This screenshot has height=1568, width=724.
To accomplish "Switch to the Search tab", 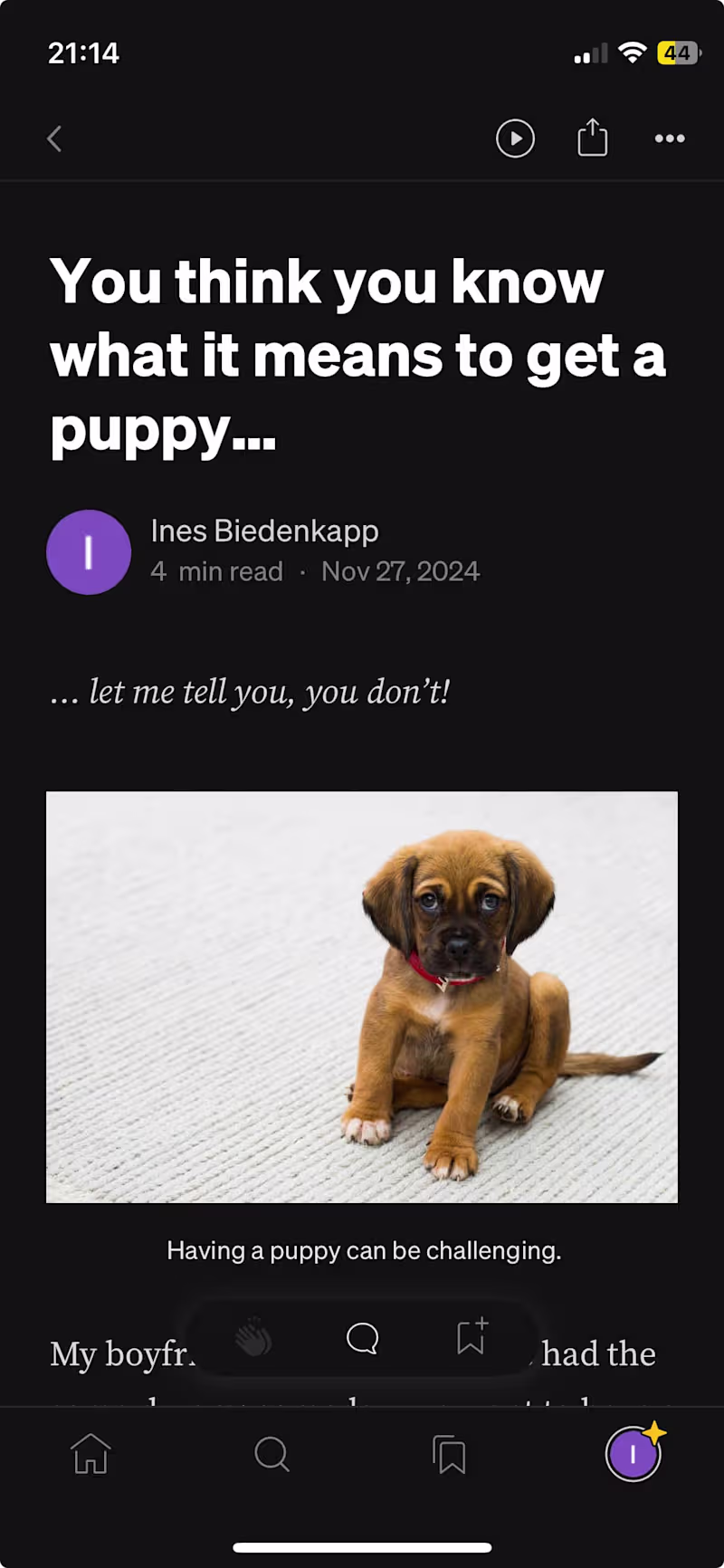I will 271,1454.
